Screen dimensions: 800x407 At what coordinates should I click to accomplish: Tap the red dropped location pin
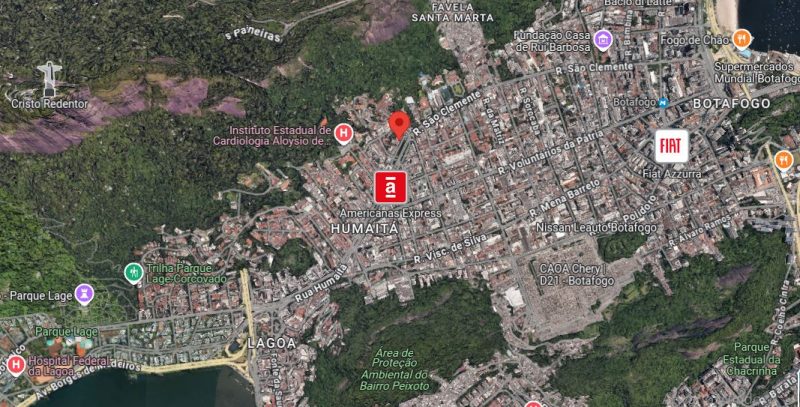pyautogui.click(x=399, y=125)
